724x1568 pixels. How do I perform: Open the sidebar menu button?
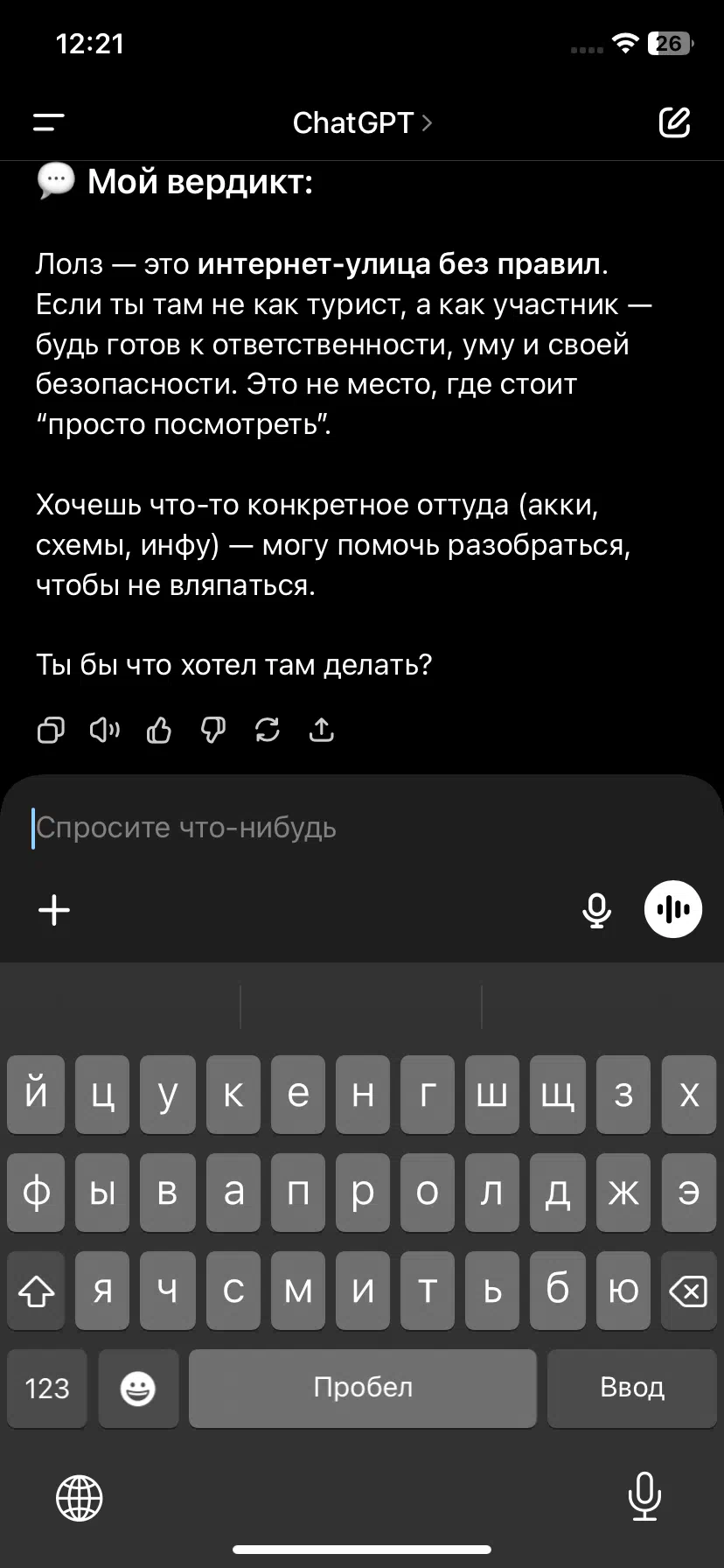click(x=49, y=123)
